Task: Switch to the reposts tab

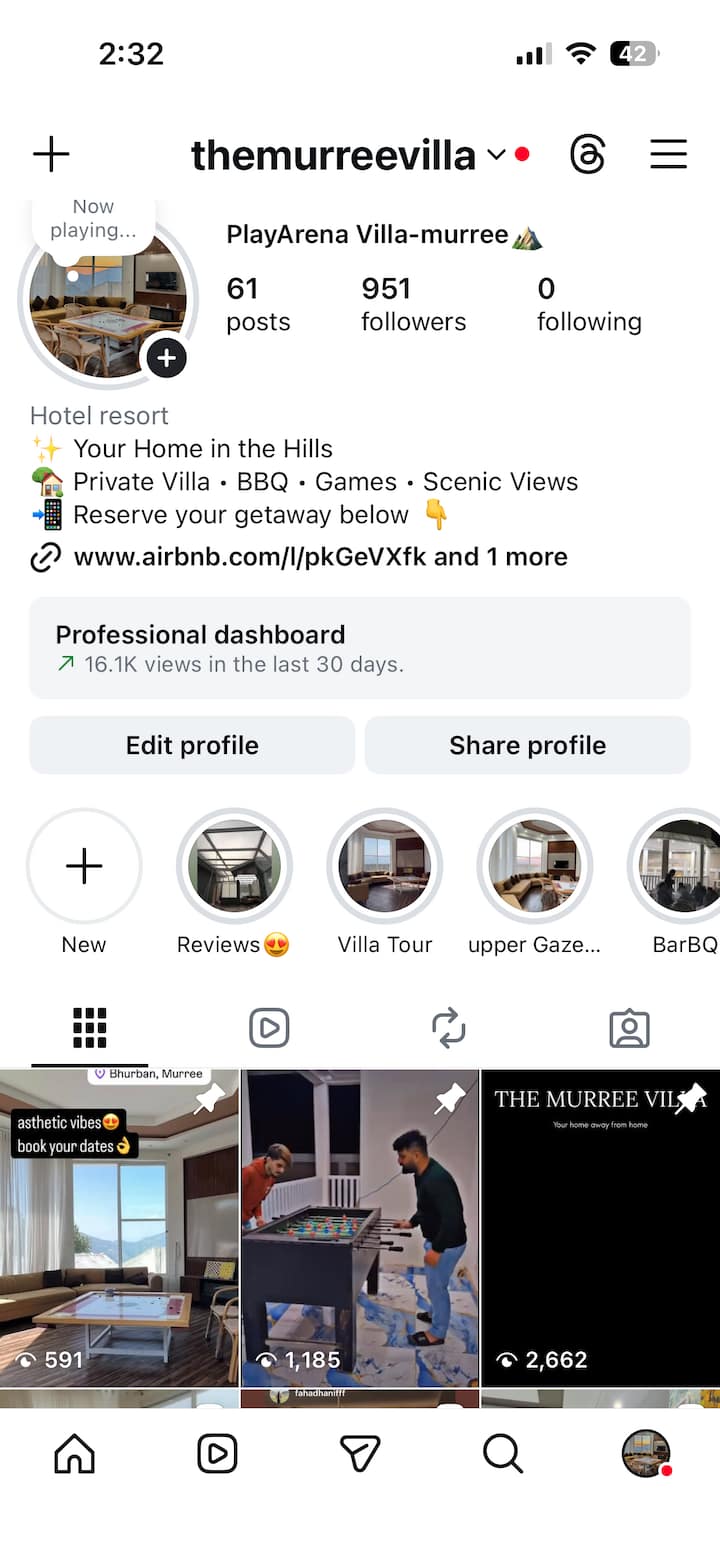Action: [449, 1028]
